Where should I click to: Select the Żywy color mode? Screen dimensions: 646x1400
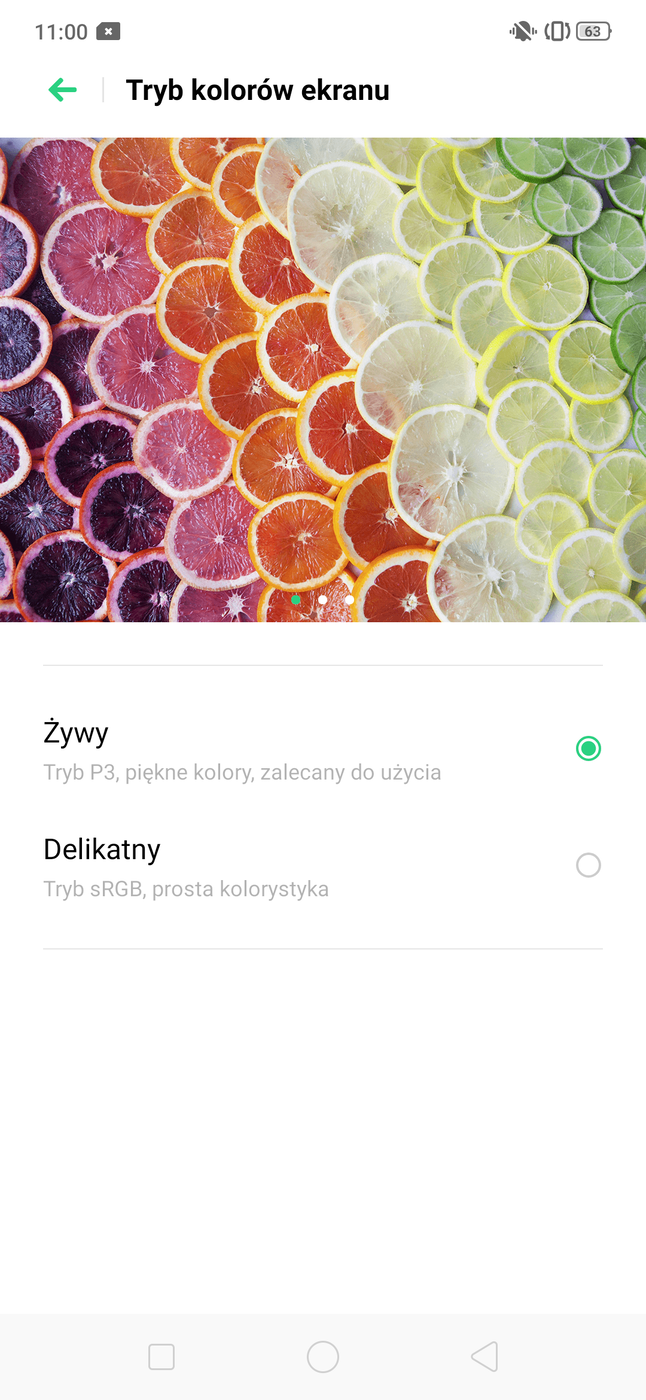click(588, 749)
